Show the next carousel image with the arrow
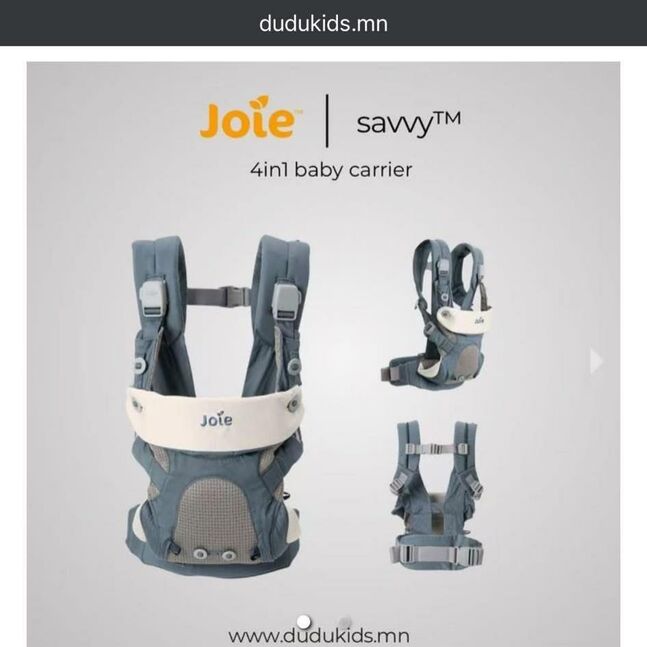Image resolution: width=647 pixels, height=647 pixels. click(x=597, y=361)
